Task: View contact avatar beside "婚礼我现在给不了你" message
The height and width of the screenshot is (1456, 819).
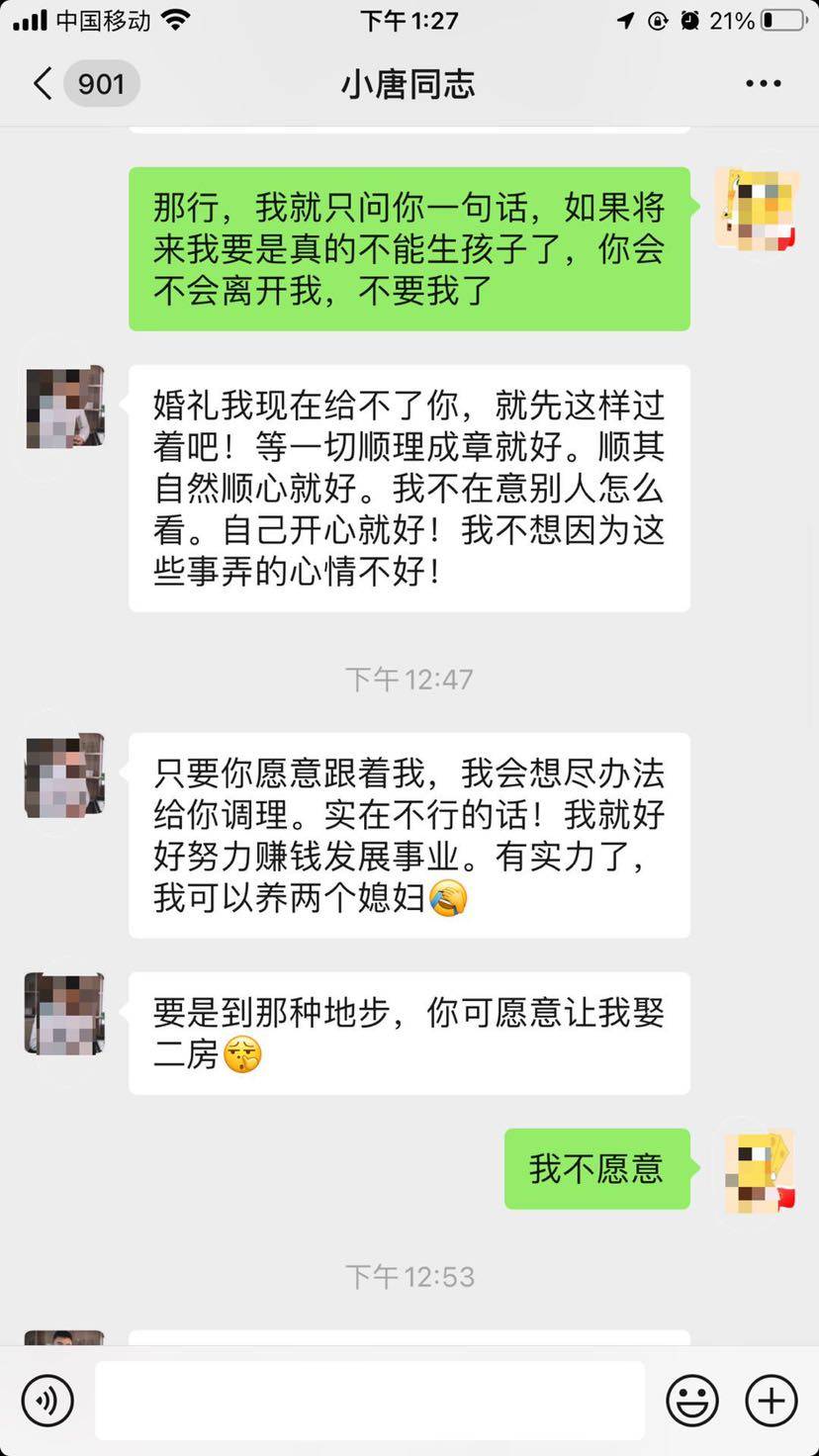Action: coord(64,408)
